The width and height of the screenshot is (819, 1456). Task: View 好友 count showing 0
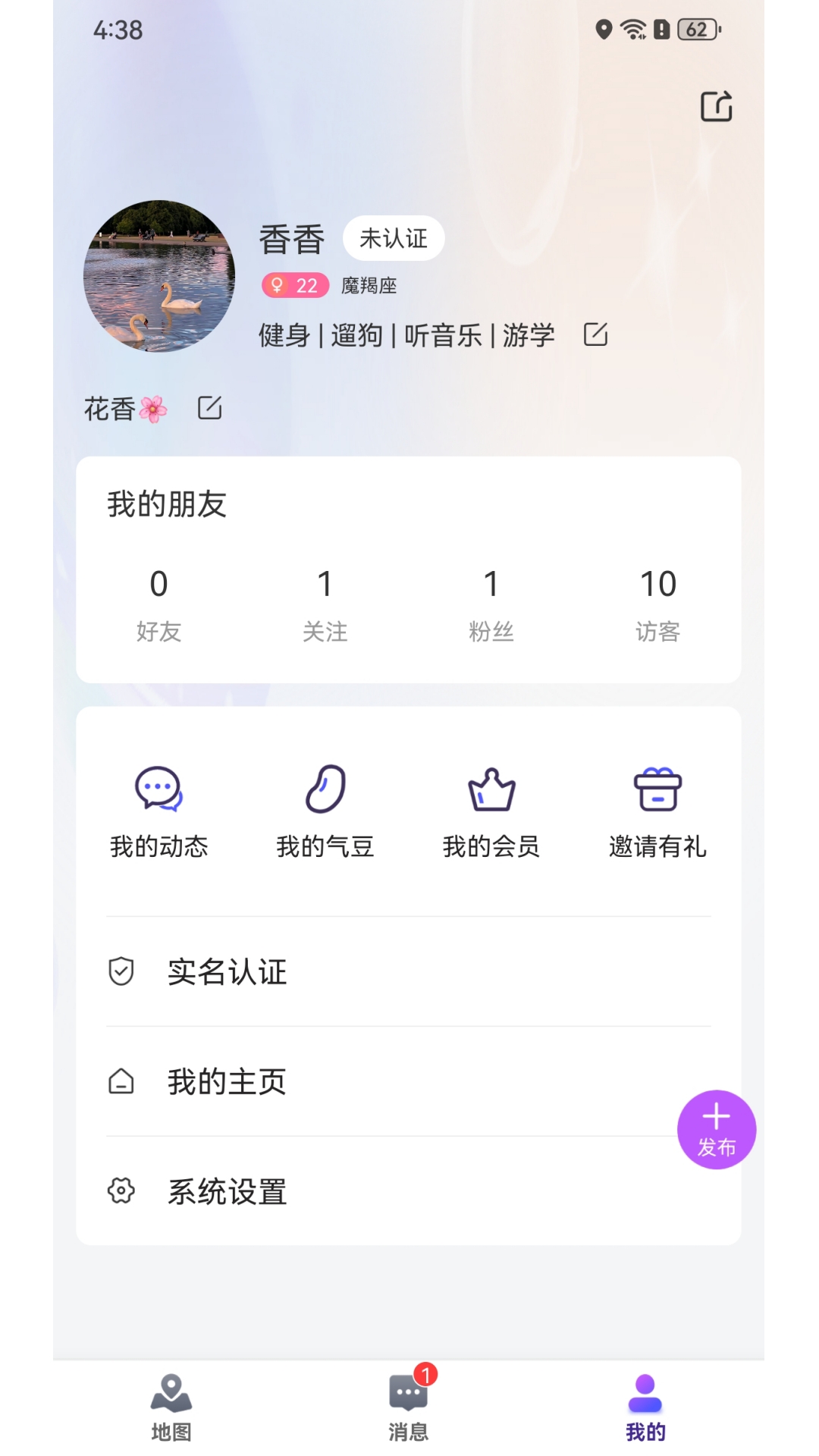158,599
